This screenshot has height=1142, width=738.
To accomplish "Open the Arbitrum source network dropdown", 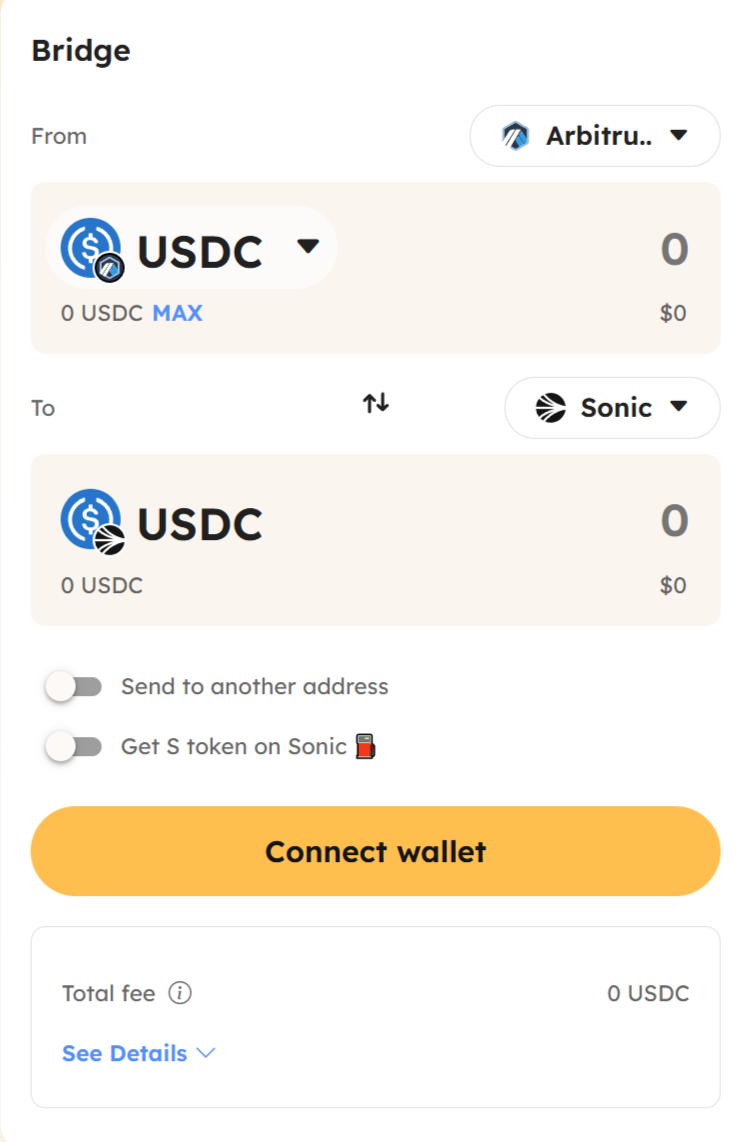I will coord(595,136).
